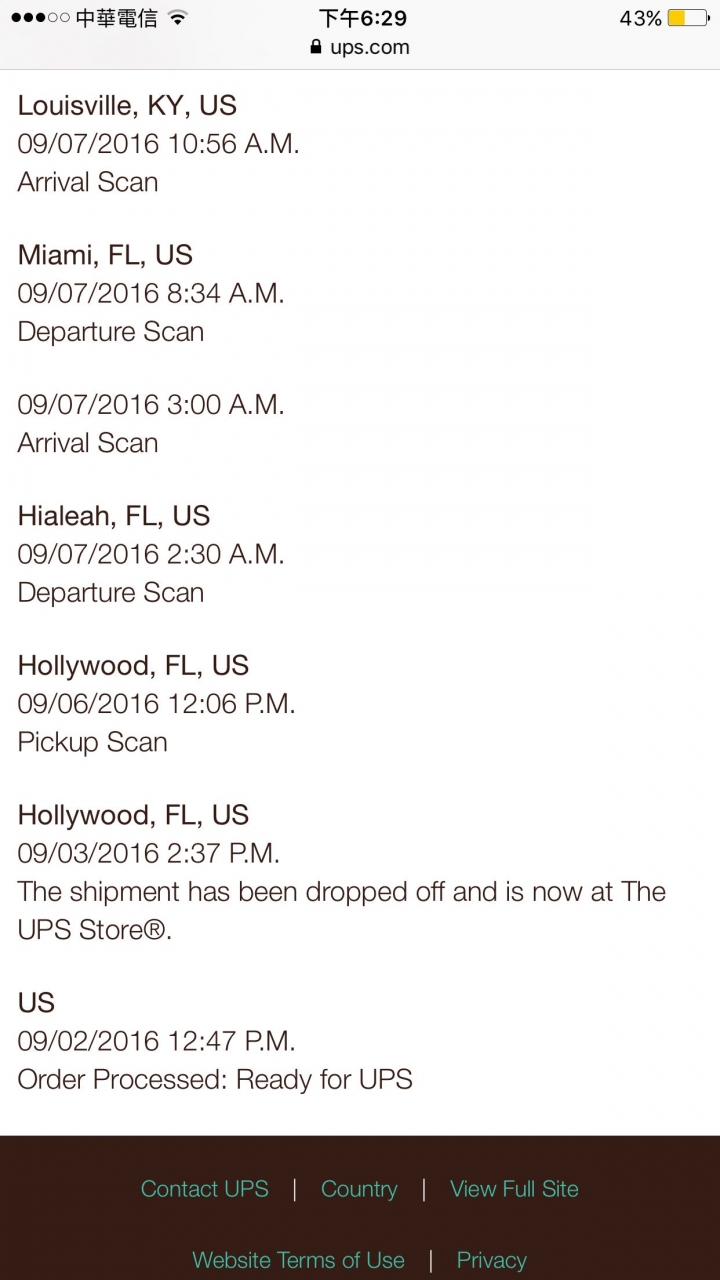This screenshot has width=720, height=1280.
Task: Open Website Terms of Use
Action: tap(298, 1260)
